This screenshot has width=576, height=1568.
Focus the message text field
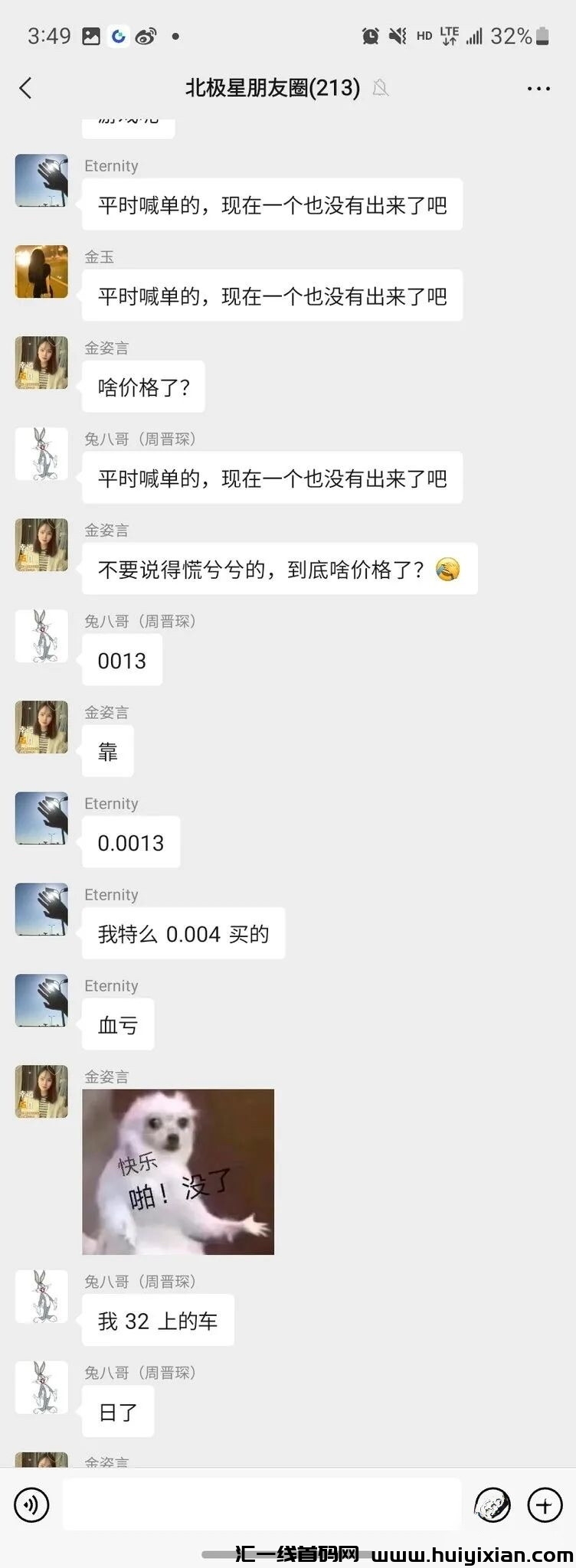[261, 1504]
